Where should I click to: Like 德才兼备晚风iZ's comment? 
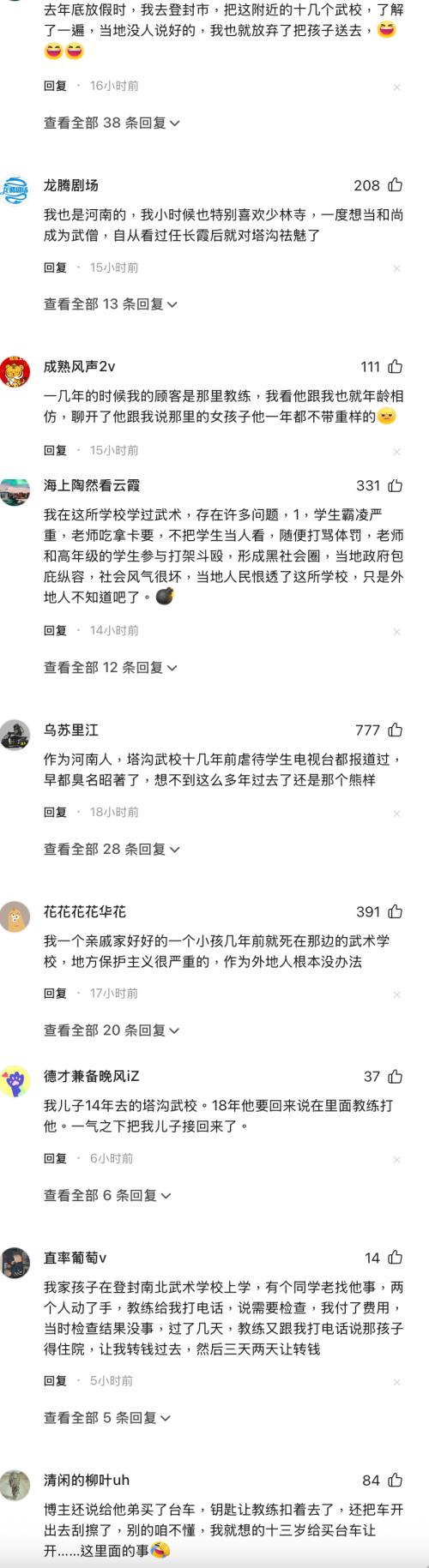tap(395, 1077)
